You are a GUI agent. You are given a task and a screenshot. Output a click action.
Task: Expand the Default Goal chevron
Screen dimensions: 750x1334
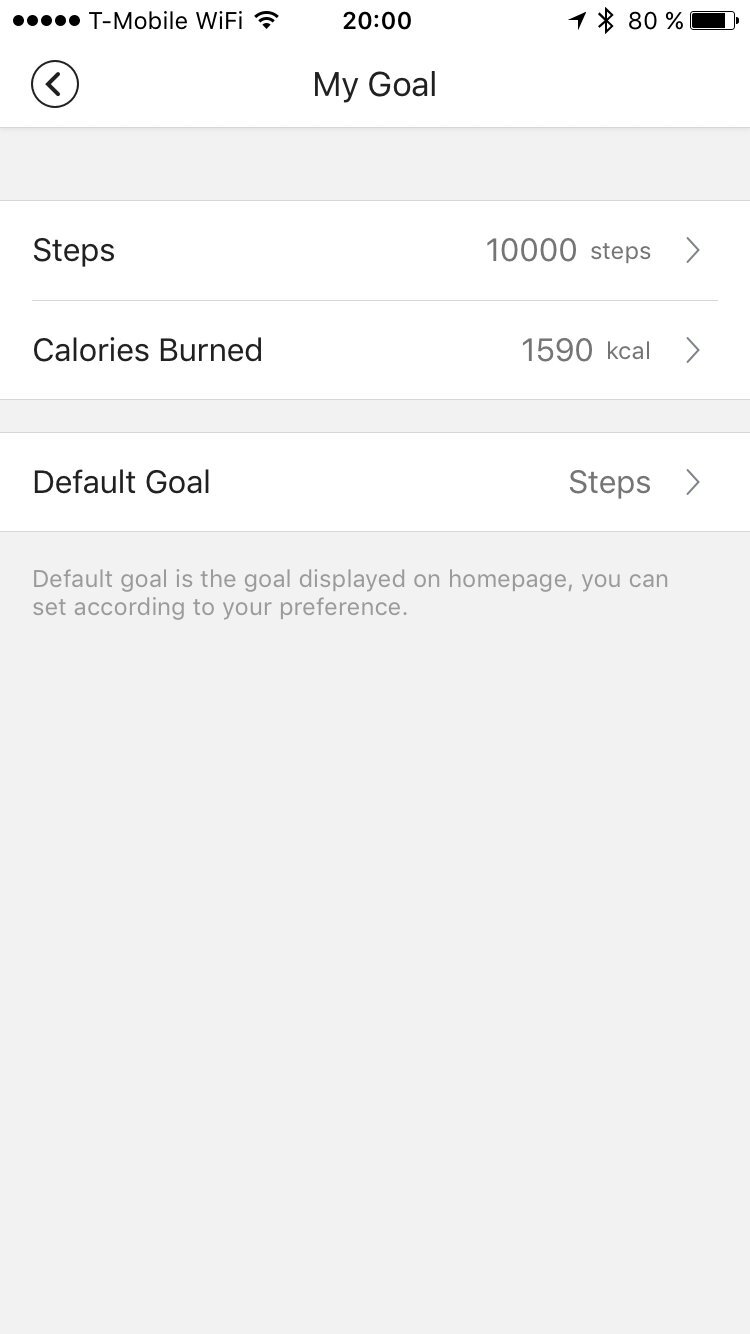pos(693,482)
